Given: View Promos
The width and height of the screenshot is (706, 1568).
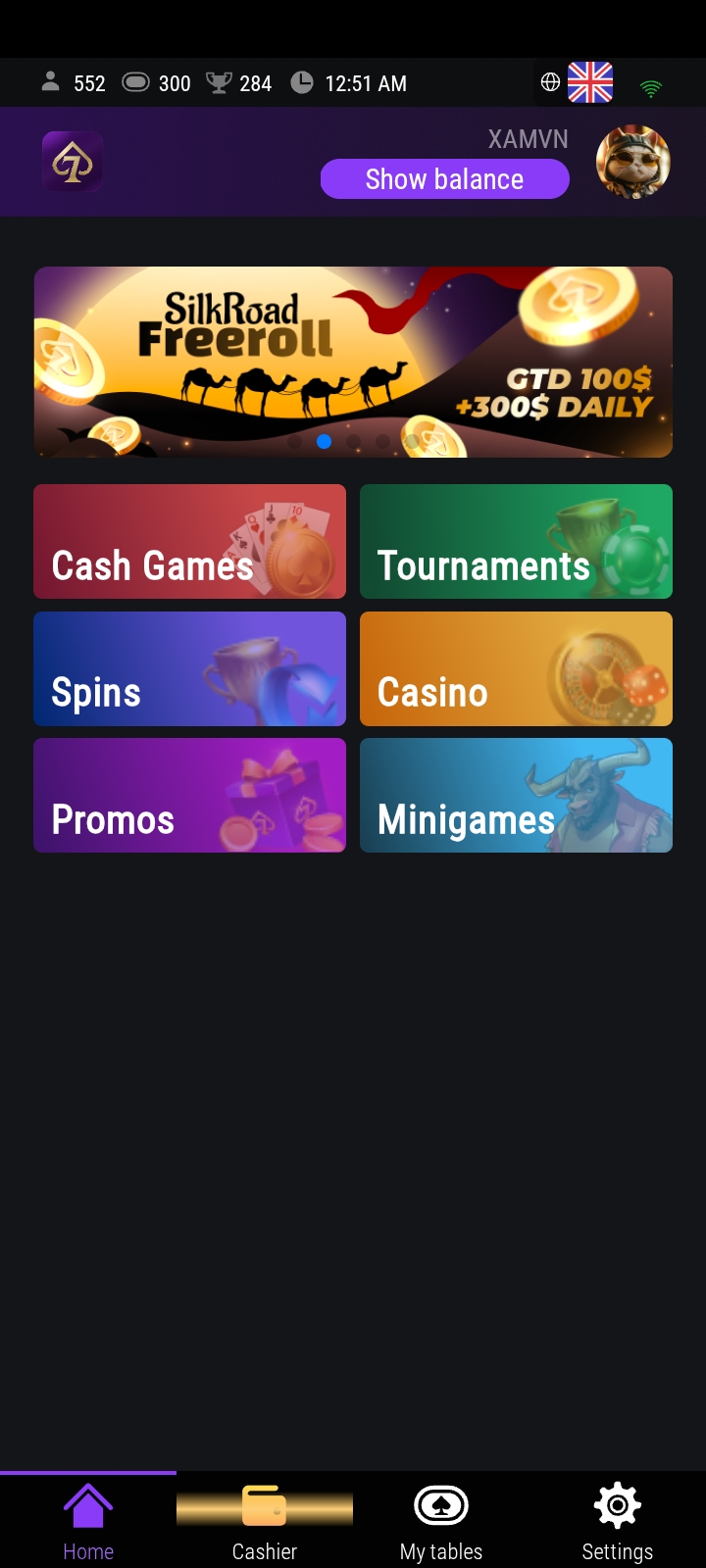Looking at the screenshot, I should pyautogui.click(x=189, y=796).
